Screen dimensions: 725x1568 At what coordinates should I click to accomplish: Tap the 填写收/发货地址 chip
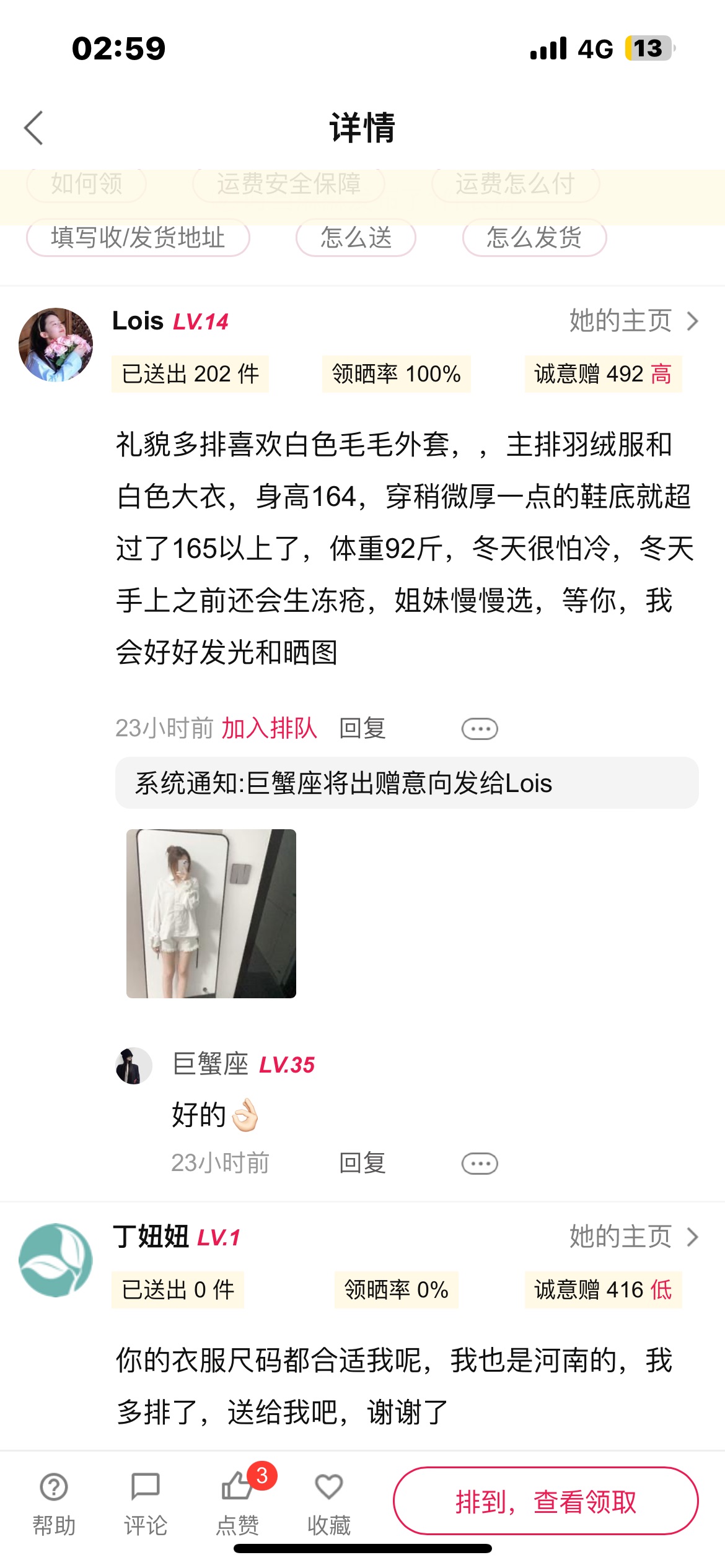coord(138,237)
